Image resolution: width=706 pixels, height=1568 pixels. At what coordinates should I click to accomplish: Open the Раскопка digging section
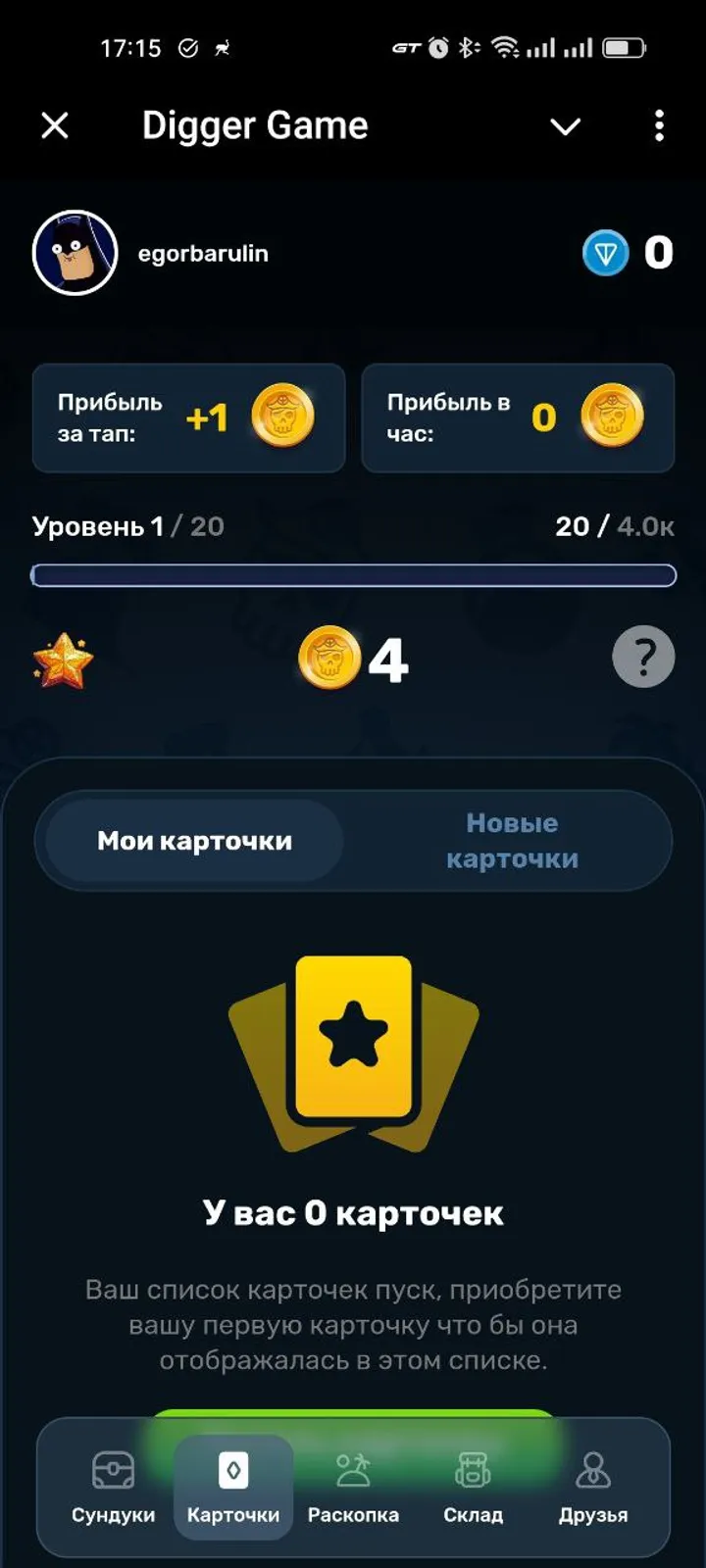(353, 1485)
